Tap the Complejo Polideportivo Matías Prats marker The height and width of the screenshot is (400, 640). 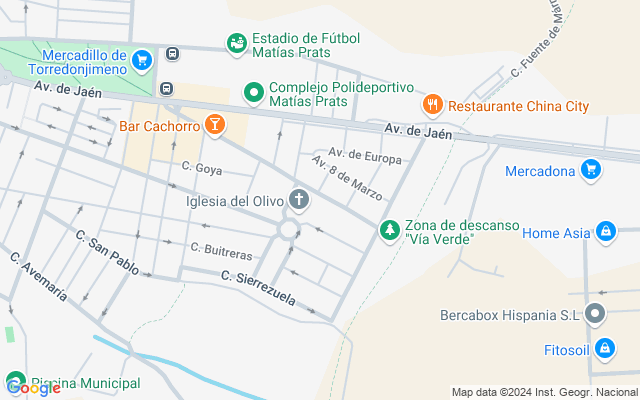(x=254, y=94)
